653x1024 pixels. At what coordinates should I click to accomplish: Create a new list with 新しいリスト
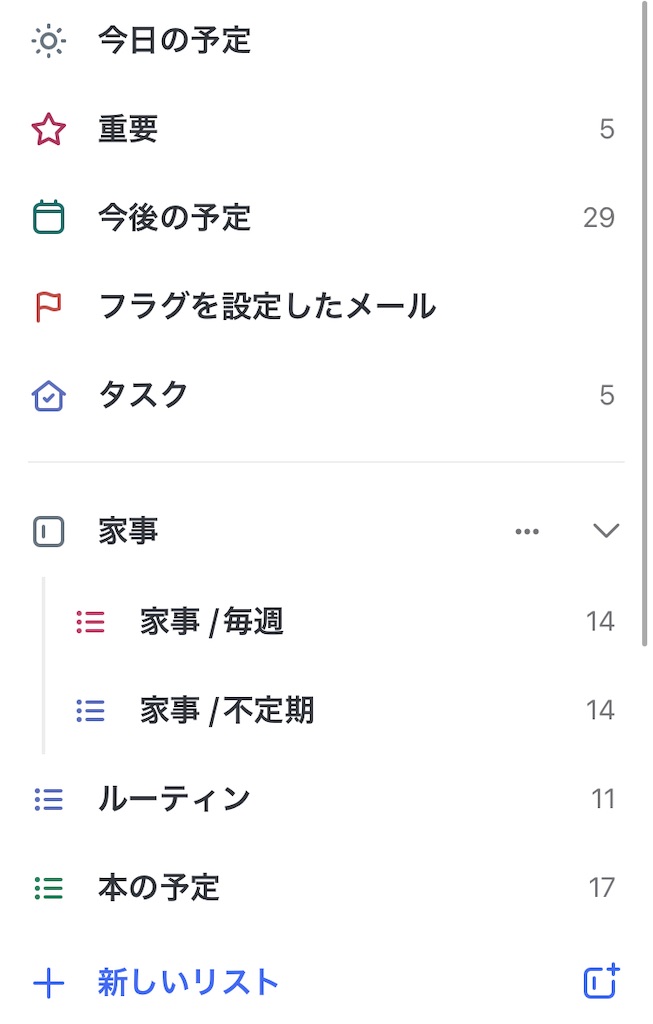188,983
